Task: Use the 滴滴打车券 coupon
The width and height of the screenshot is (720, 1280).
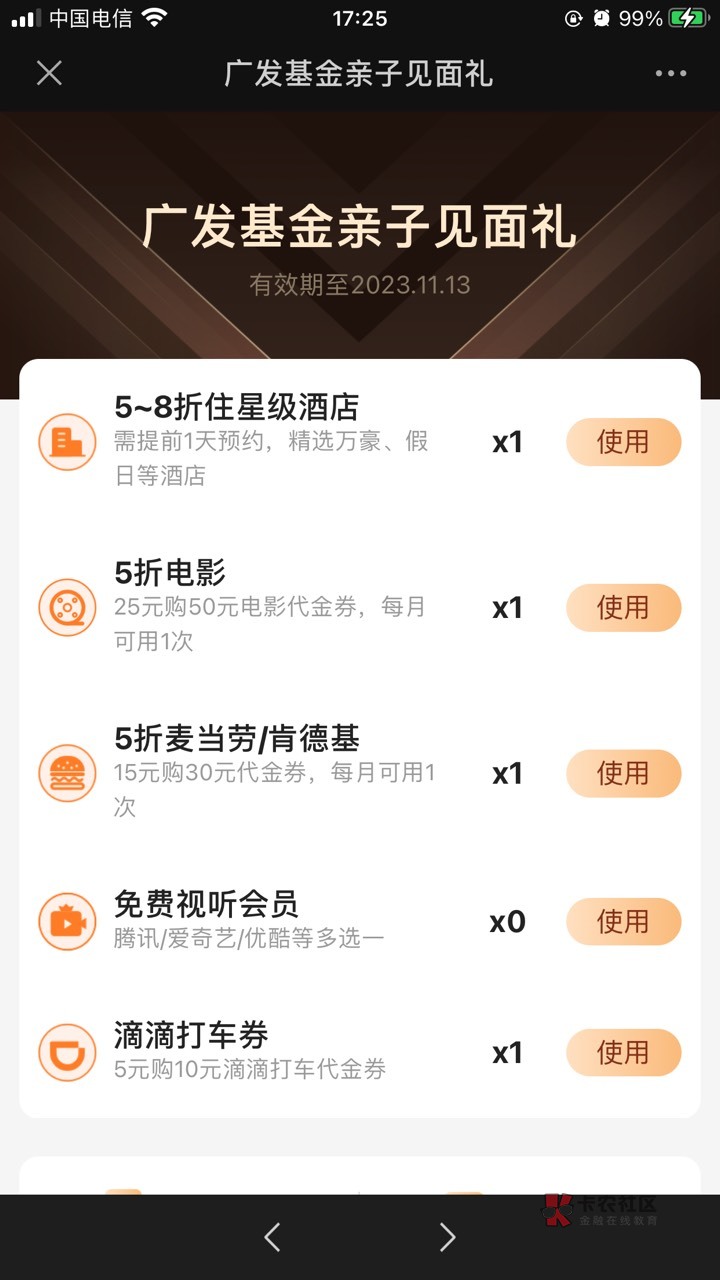Action: 624,1053
